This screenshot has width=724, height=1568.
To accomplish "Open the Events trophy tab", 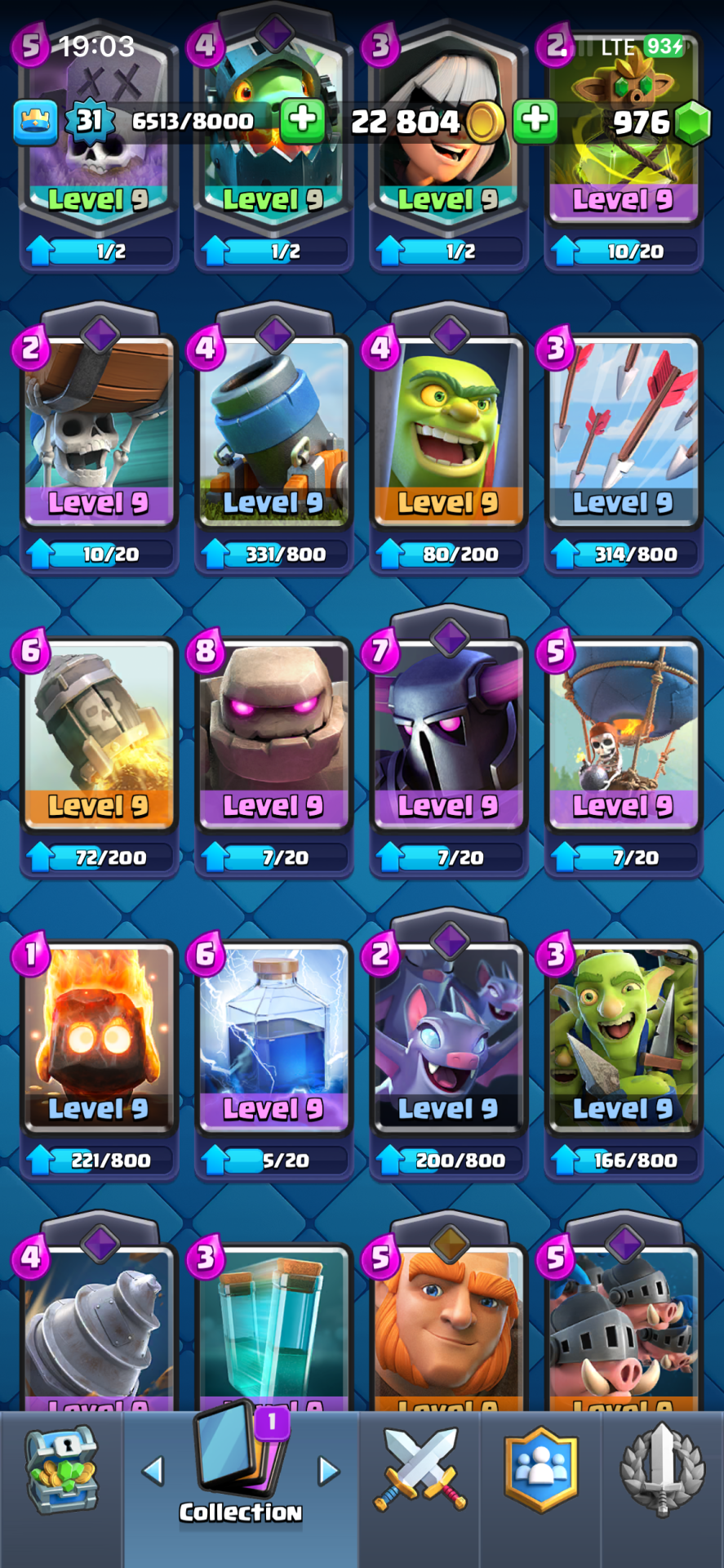I will click(662, 1471).
